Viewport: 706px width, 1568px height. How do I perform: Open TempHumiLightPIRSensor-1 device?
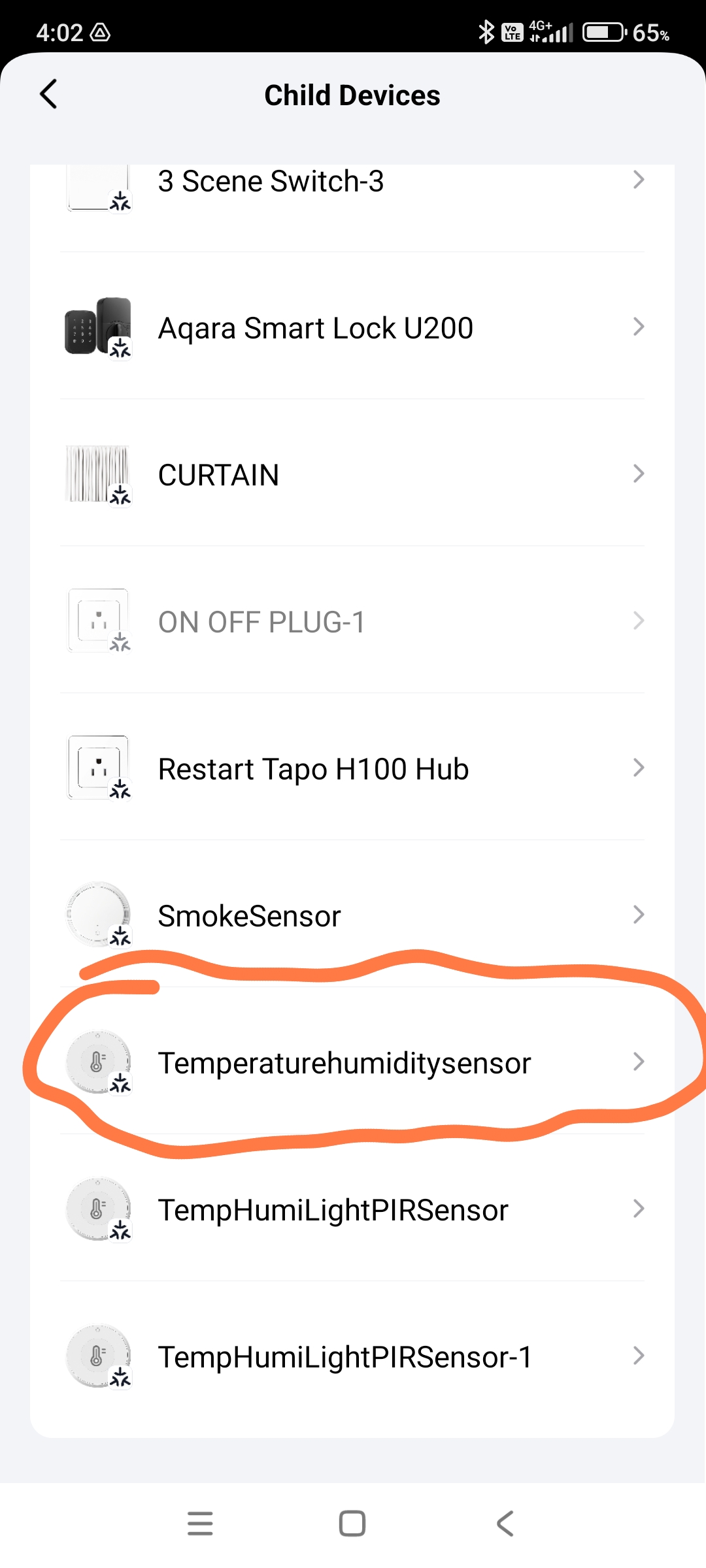click(353, 1356)
